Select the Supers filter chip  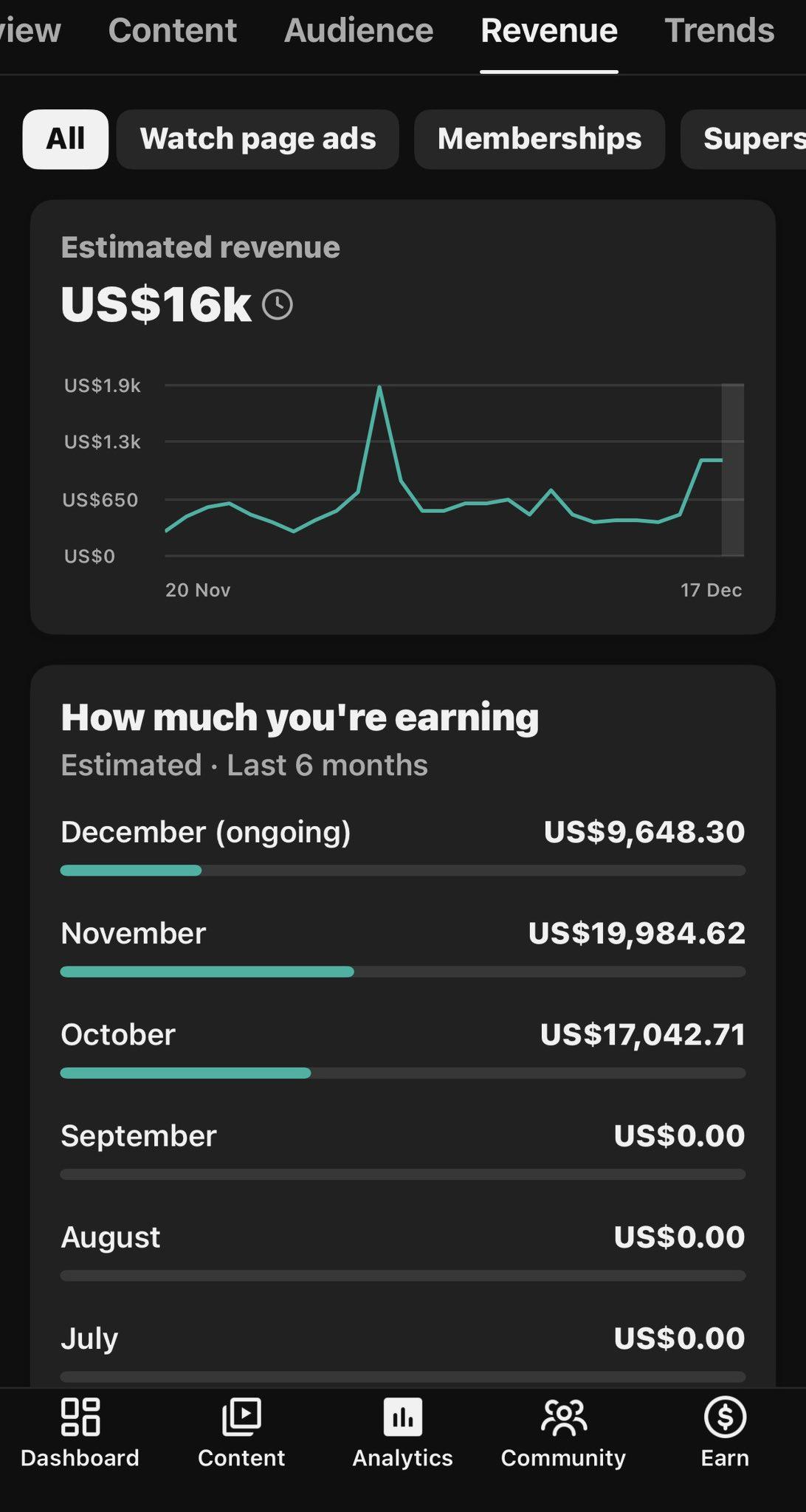click(x=753, y=139)
